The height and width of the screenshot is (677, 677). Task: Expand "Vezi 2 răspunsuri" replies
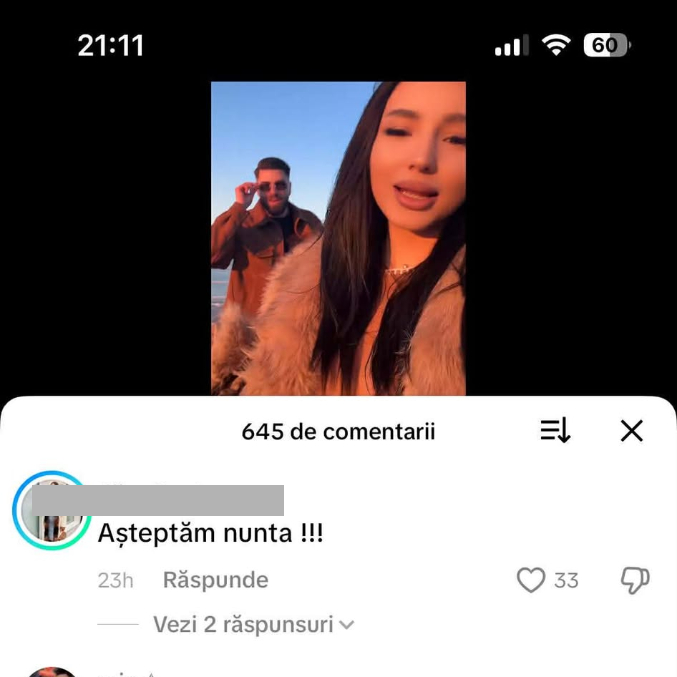point(253,625)
